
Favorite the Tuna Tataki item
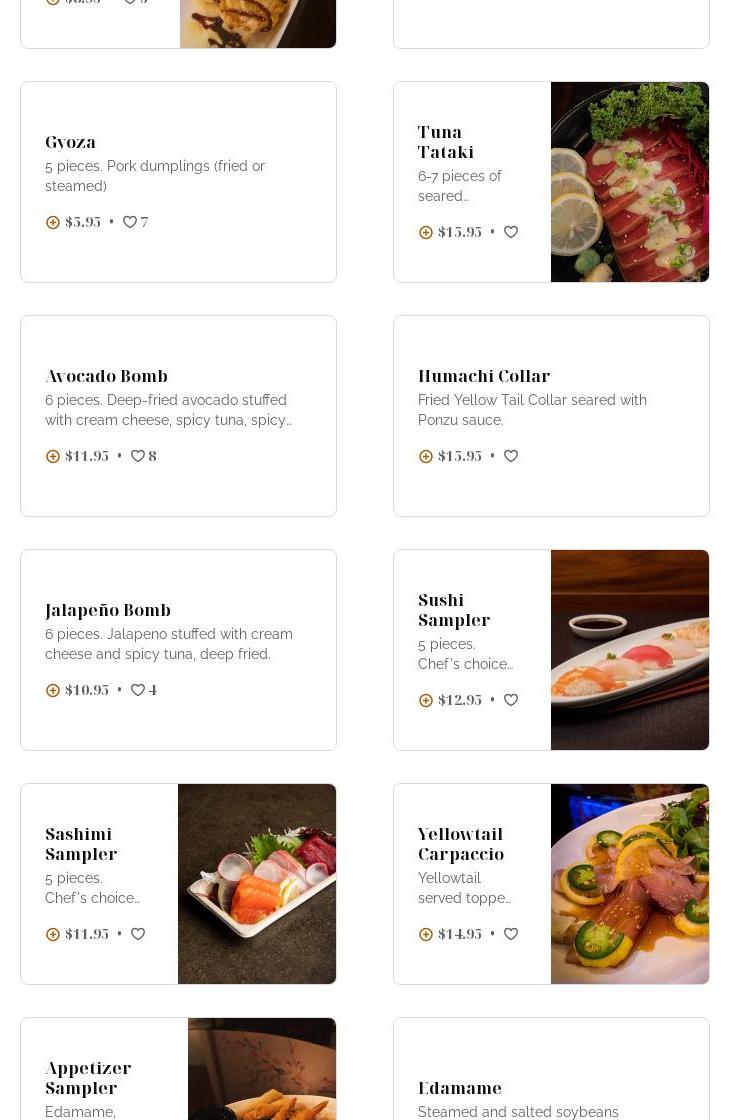511,232
